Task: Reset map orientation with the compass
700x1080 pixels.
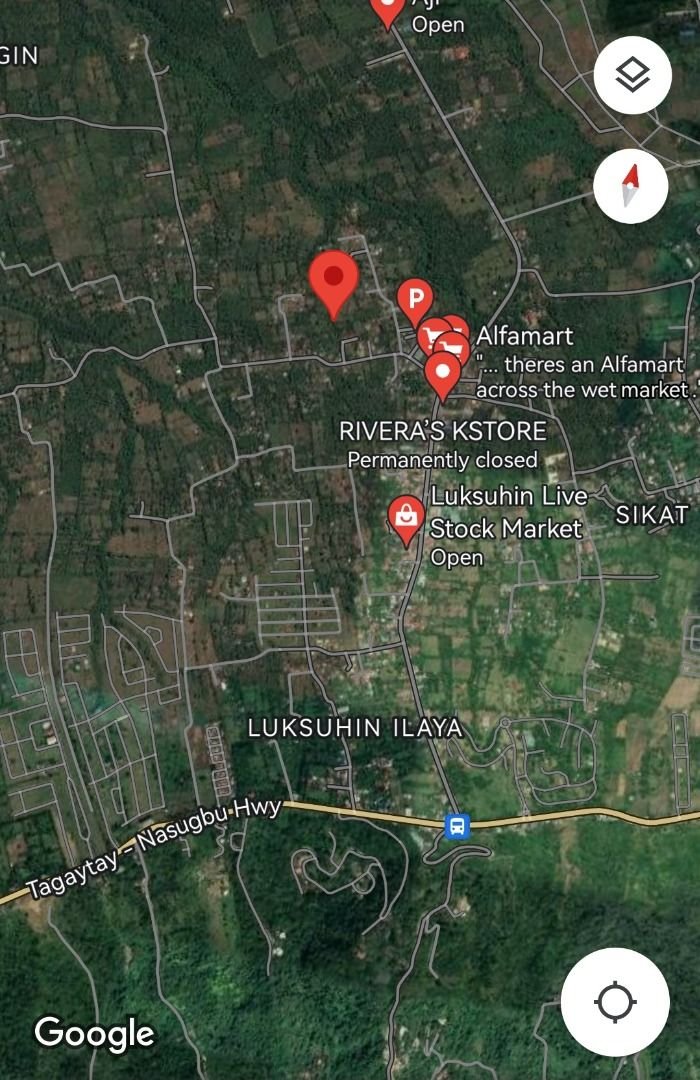Action: [x=630, y=186]
